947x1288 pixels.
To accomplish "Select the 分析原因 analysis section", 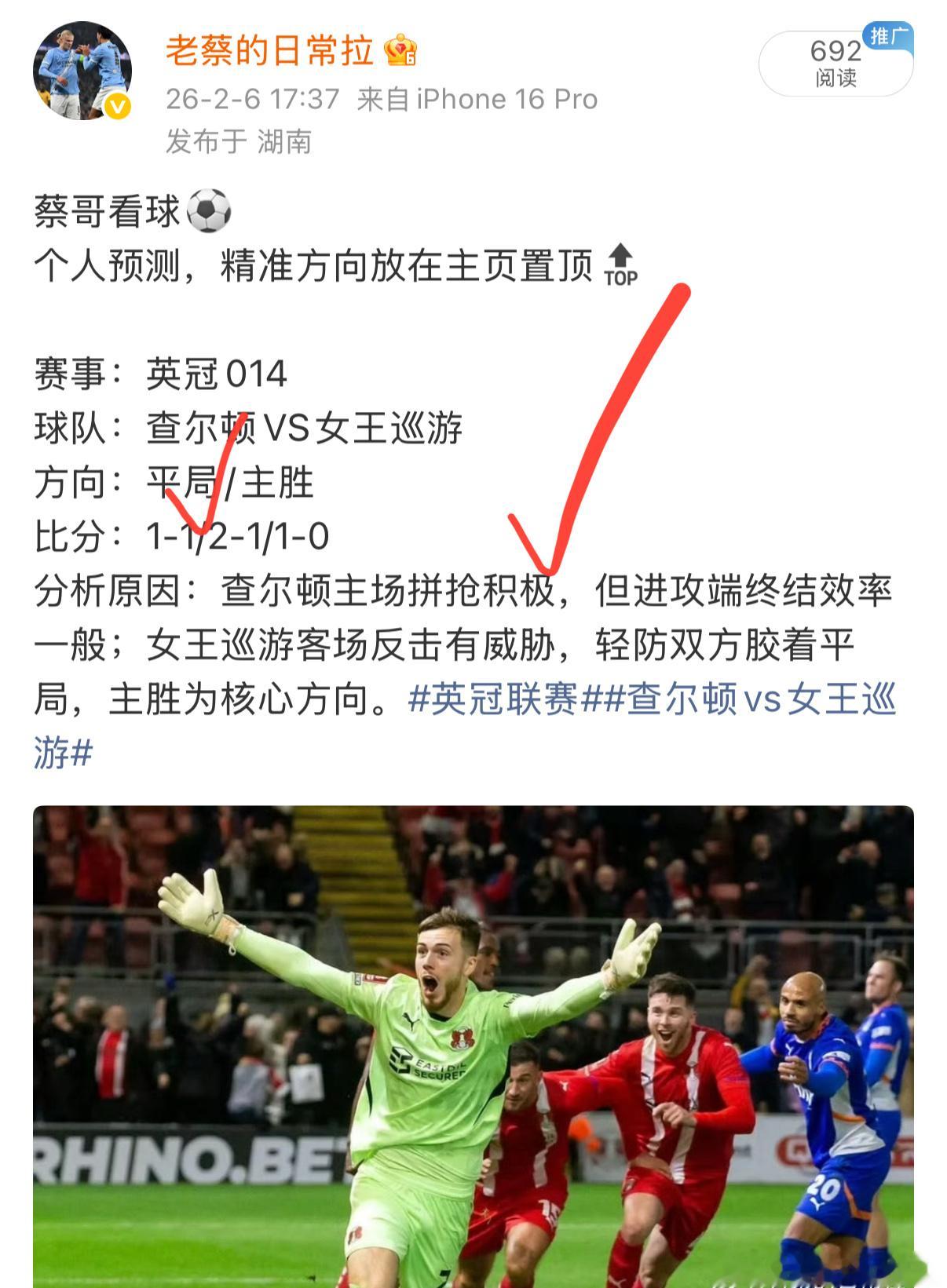I will tap(314, 590).
